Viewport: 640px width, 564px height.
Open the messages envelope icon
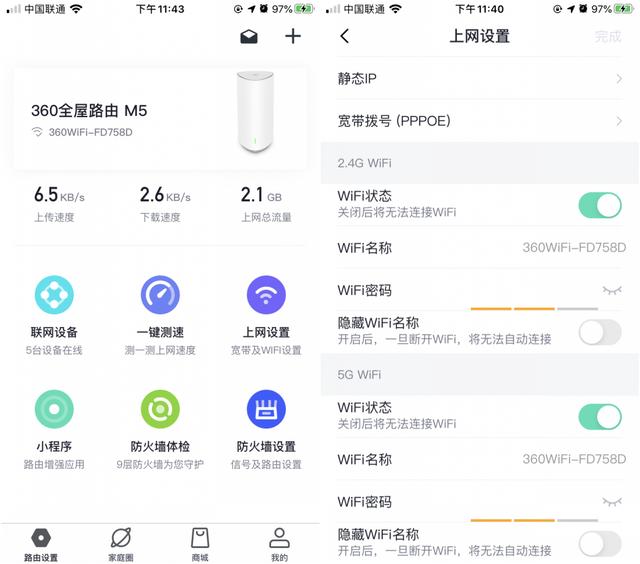[x=249, y=37]
